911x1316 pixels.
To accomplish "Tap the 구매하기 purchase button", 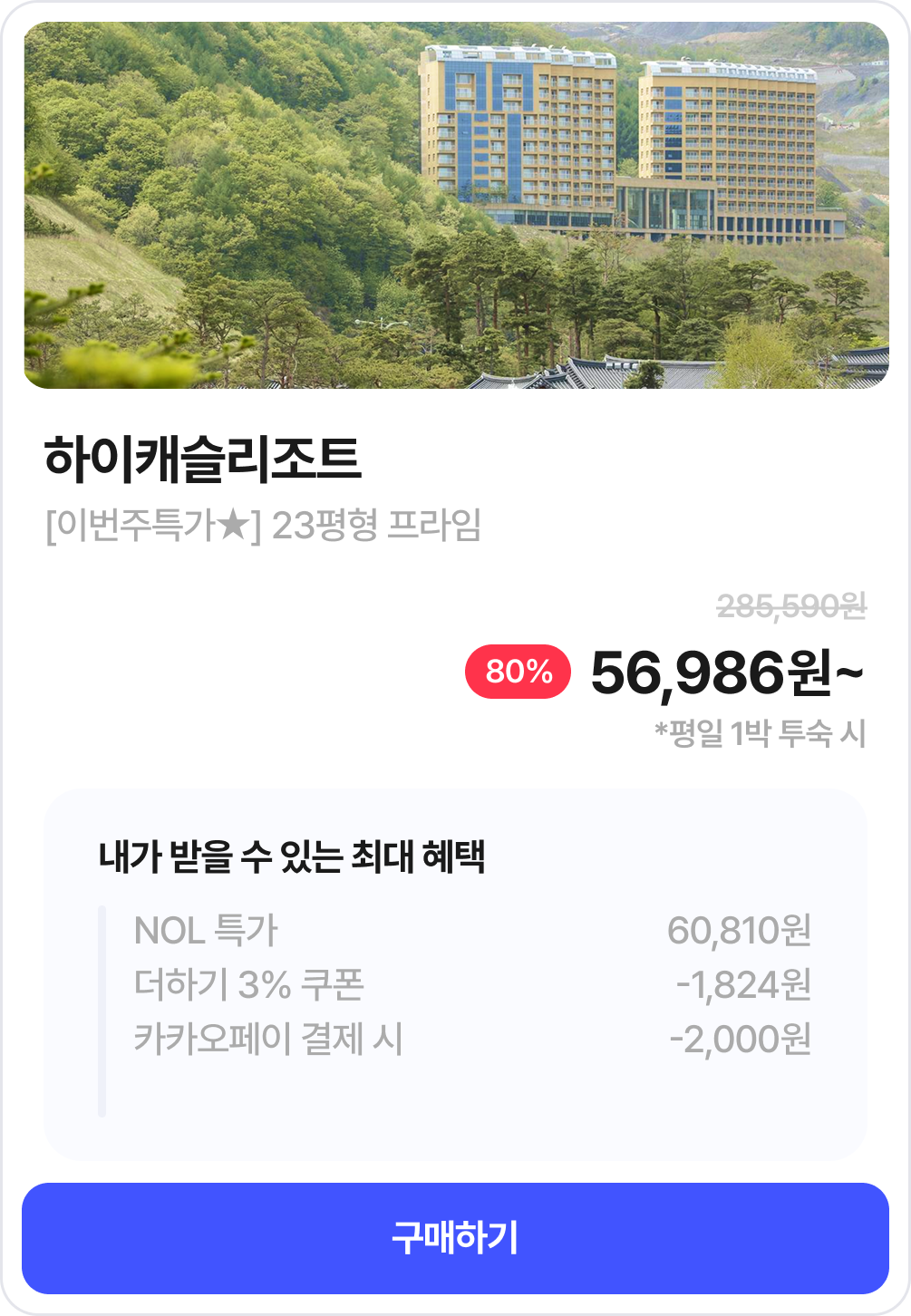I will click(455, 1238).
